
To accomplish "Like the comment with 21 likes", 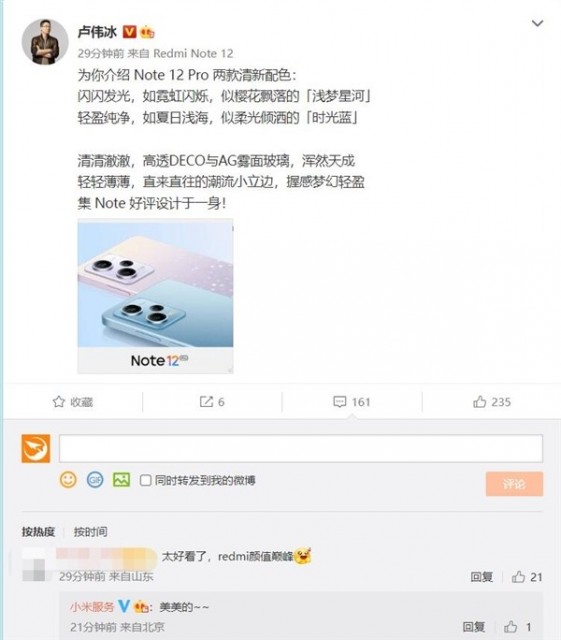I will tap(527, 577).
